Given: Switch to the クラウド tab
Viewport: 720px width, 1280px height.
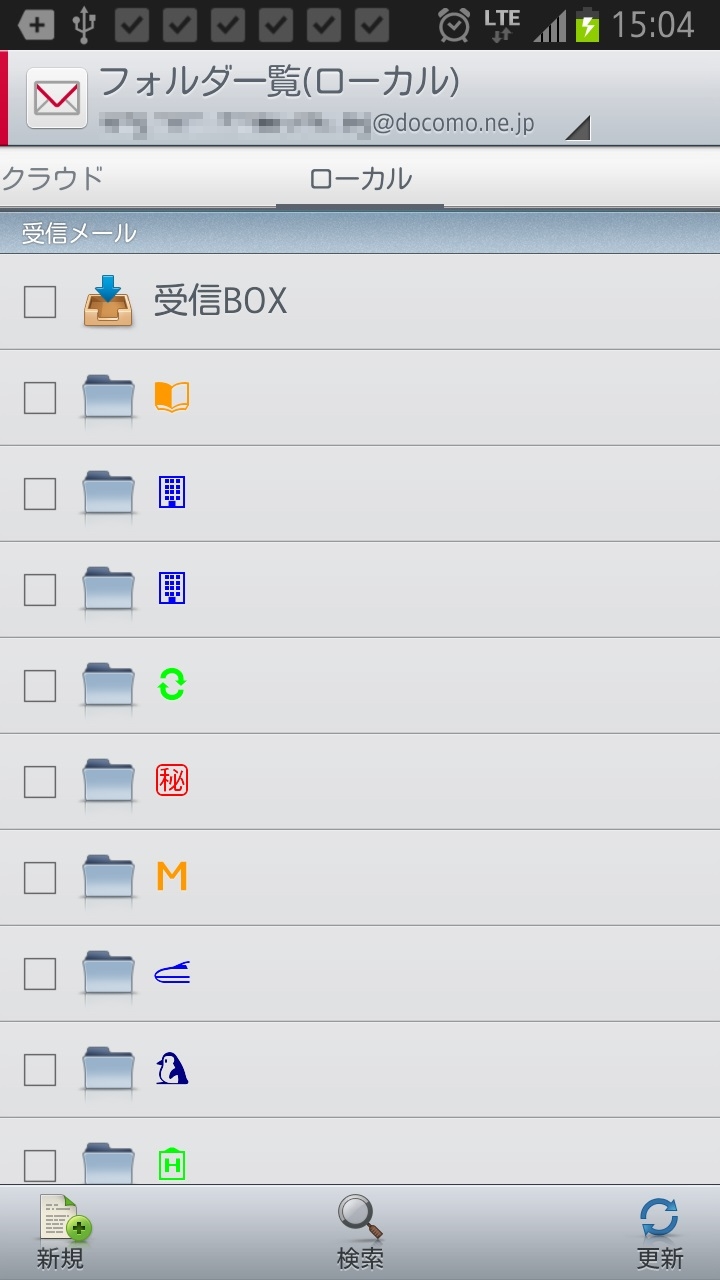Looking at the screenshot, I should [52, 179].
